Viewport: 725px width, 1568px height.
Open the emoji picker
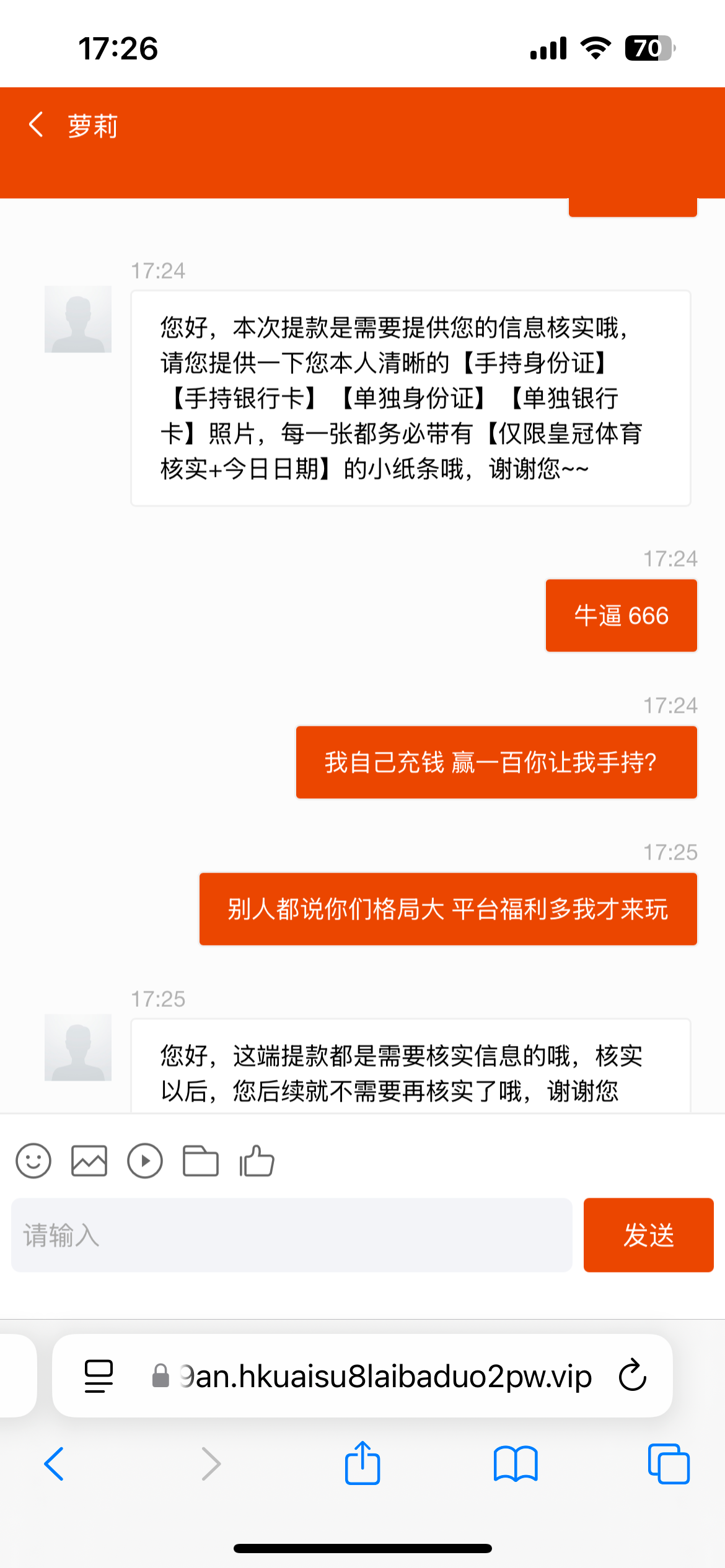click(x=33, y=1161)
